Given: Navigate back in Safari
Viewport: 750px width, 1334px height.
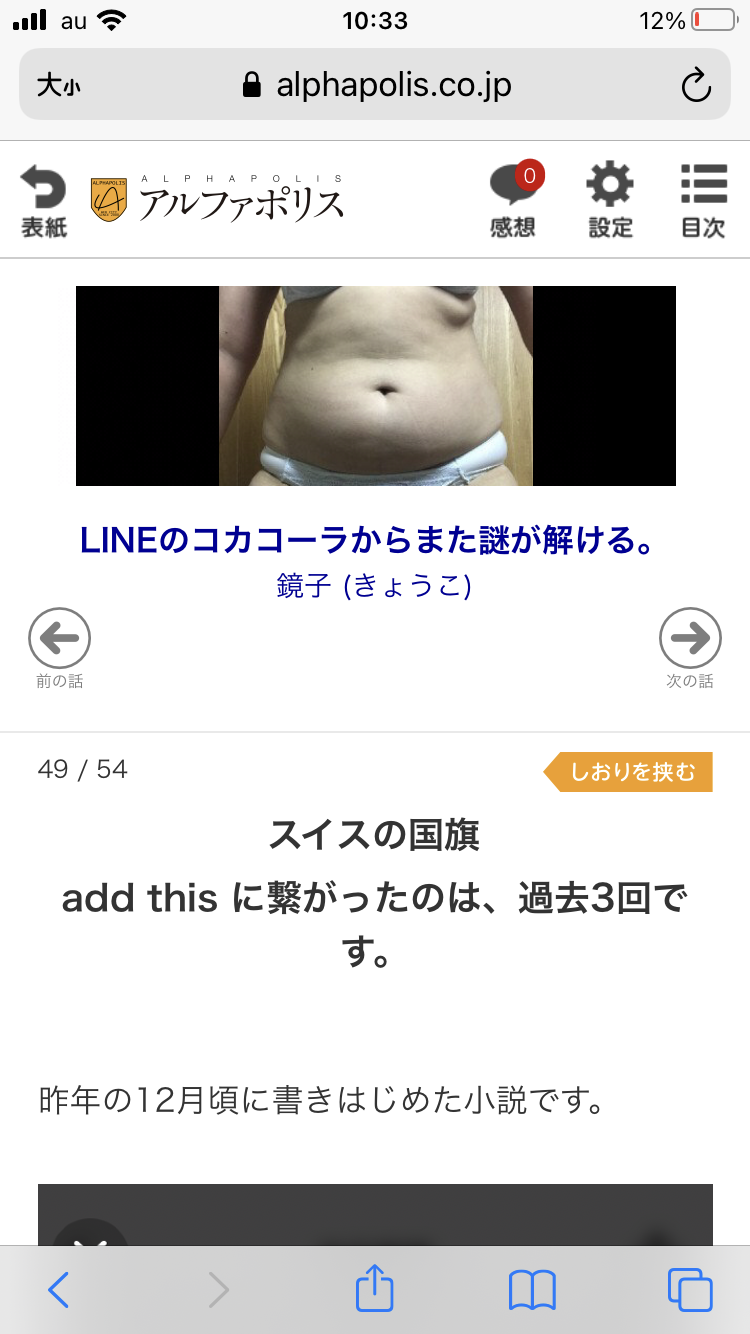Looking at the screenshot, I should point(59,1289).
